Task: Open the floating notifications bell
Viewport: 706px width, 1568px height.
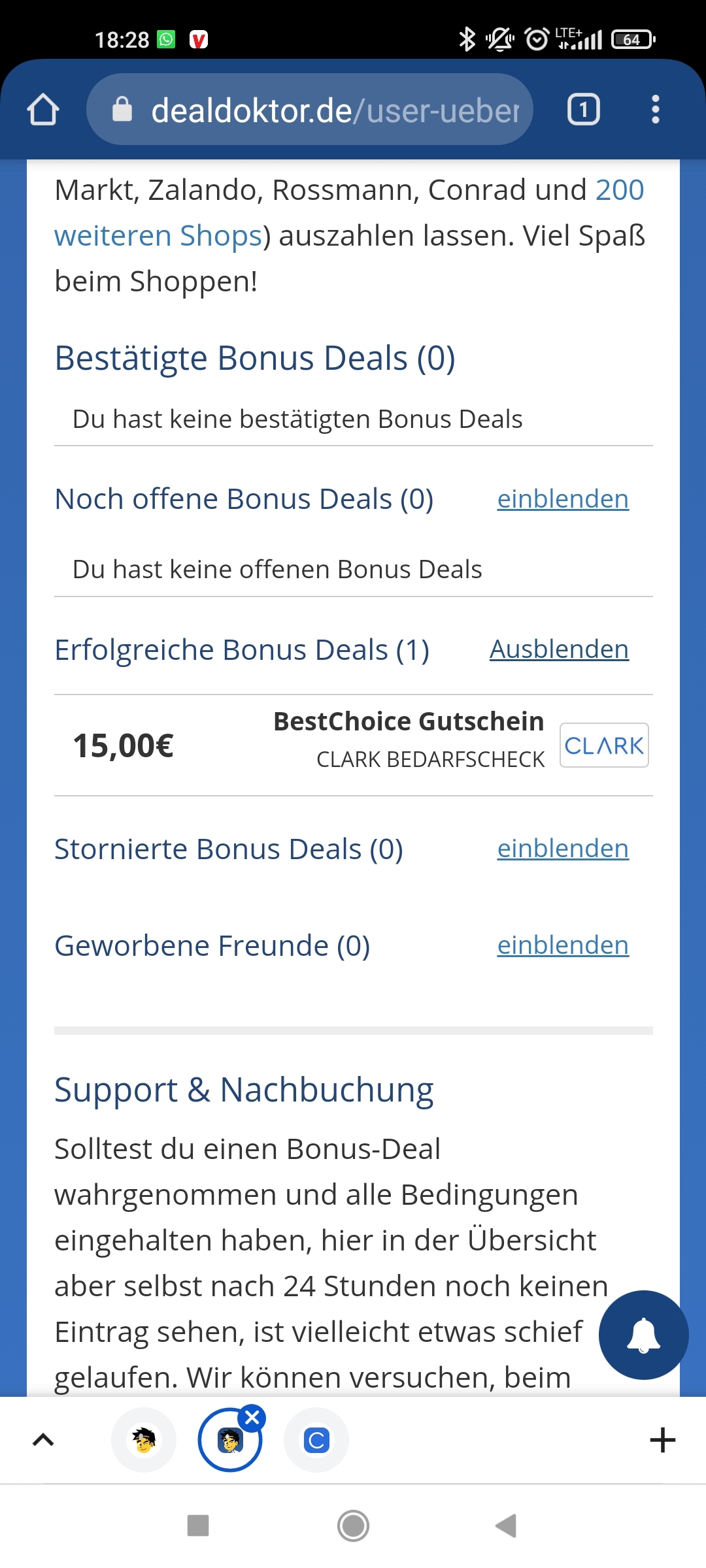Action: coord(643,1335)
